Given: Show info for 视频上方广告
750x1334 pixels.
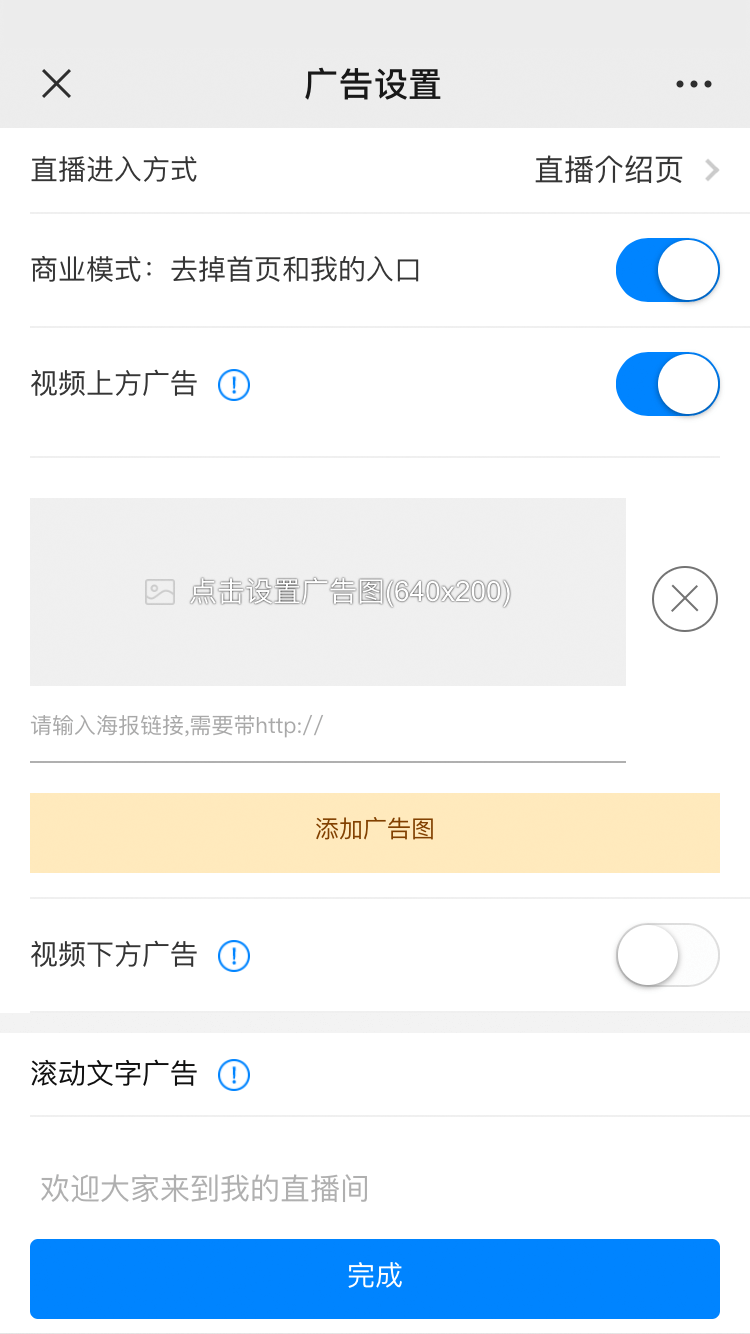Looking at the screenshot, I should click(x=234, y=385).
